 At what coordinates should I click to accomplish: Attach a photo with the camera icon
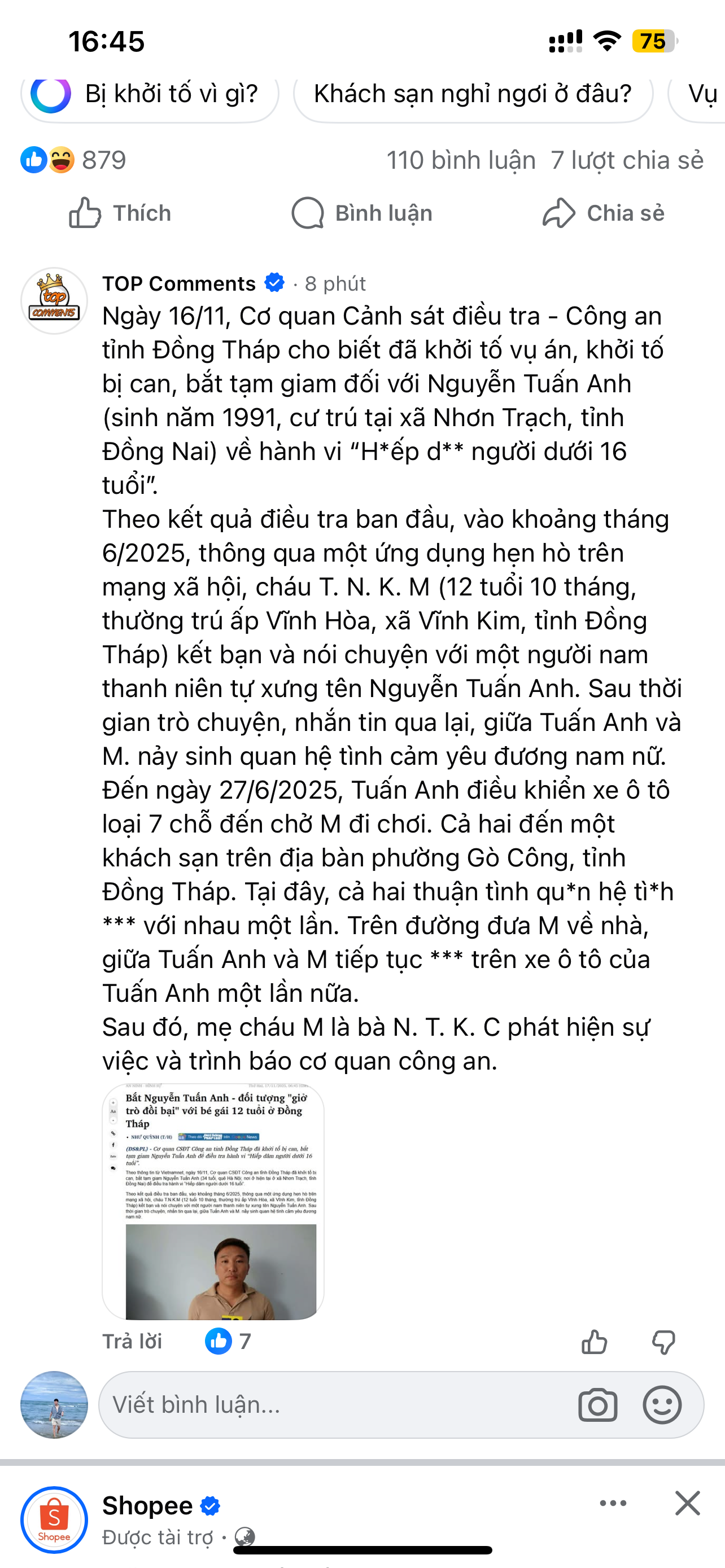point(597,1405)
